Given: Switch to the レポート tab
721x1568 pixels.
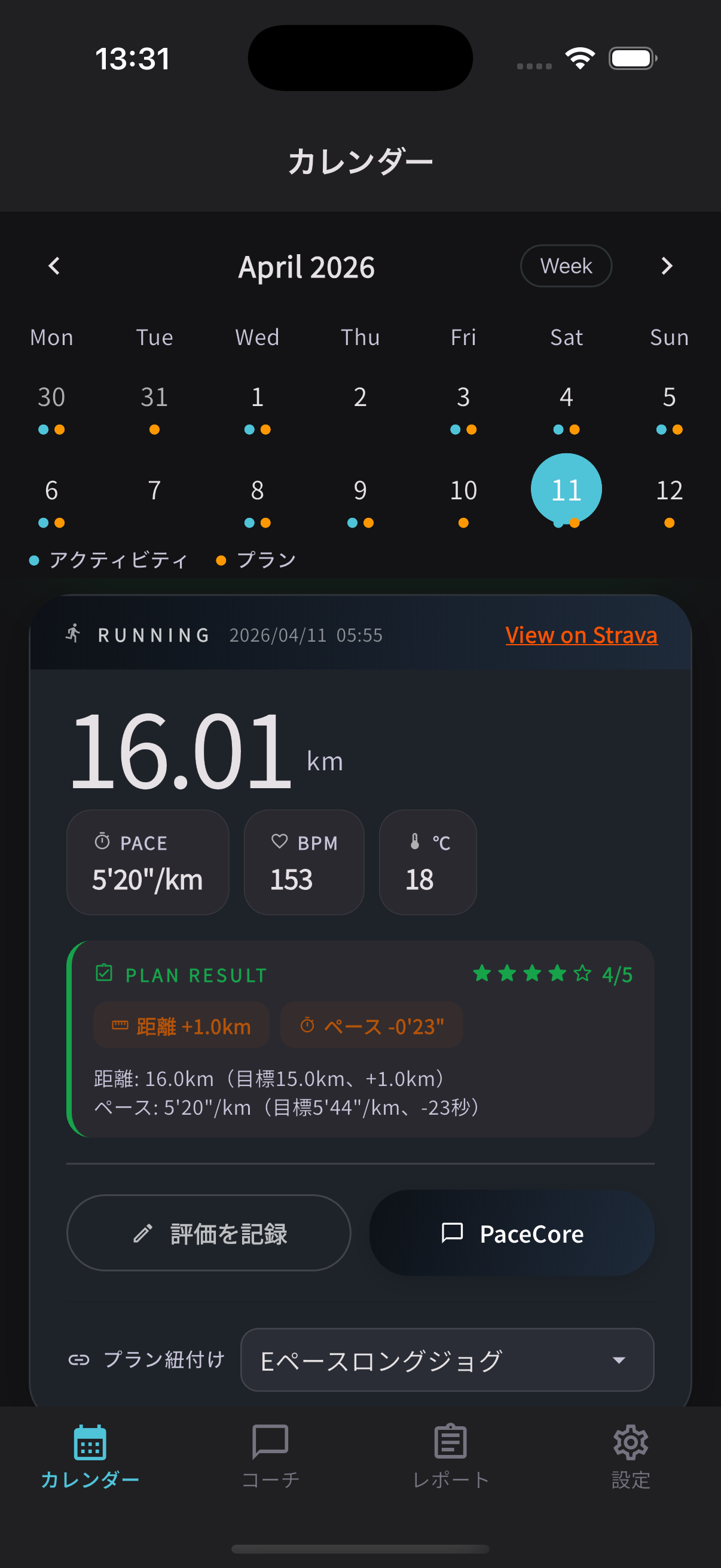Looking at the screenshot, I should click(451, 1456).
